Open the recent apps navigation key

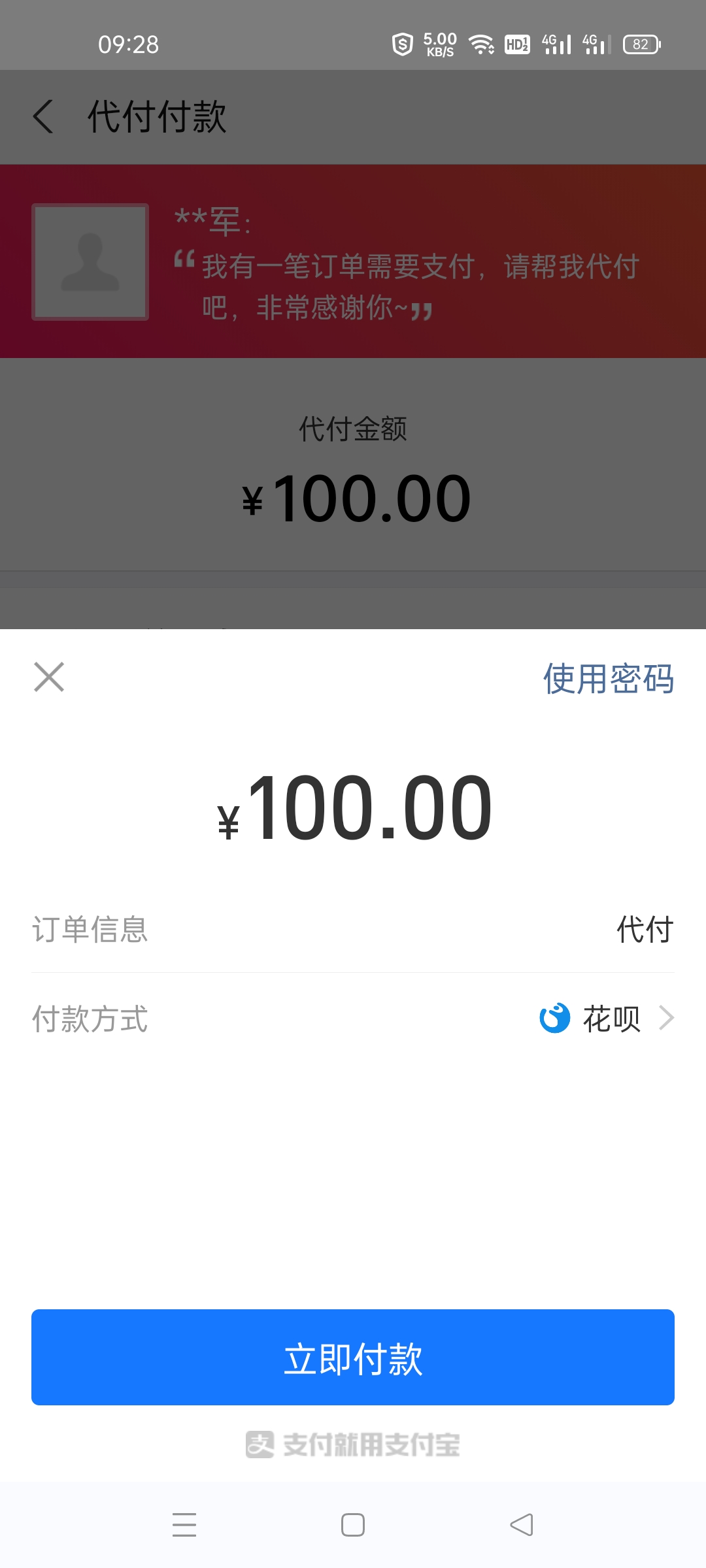pyautogui.click(x=185, y=1526)
